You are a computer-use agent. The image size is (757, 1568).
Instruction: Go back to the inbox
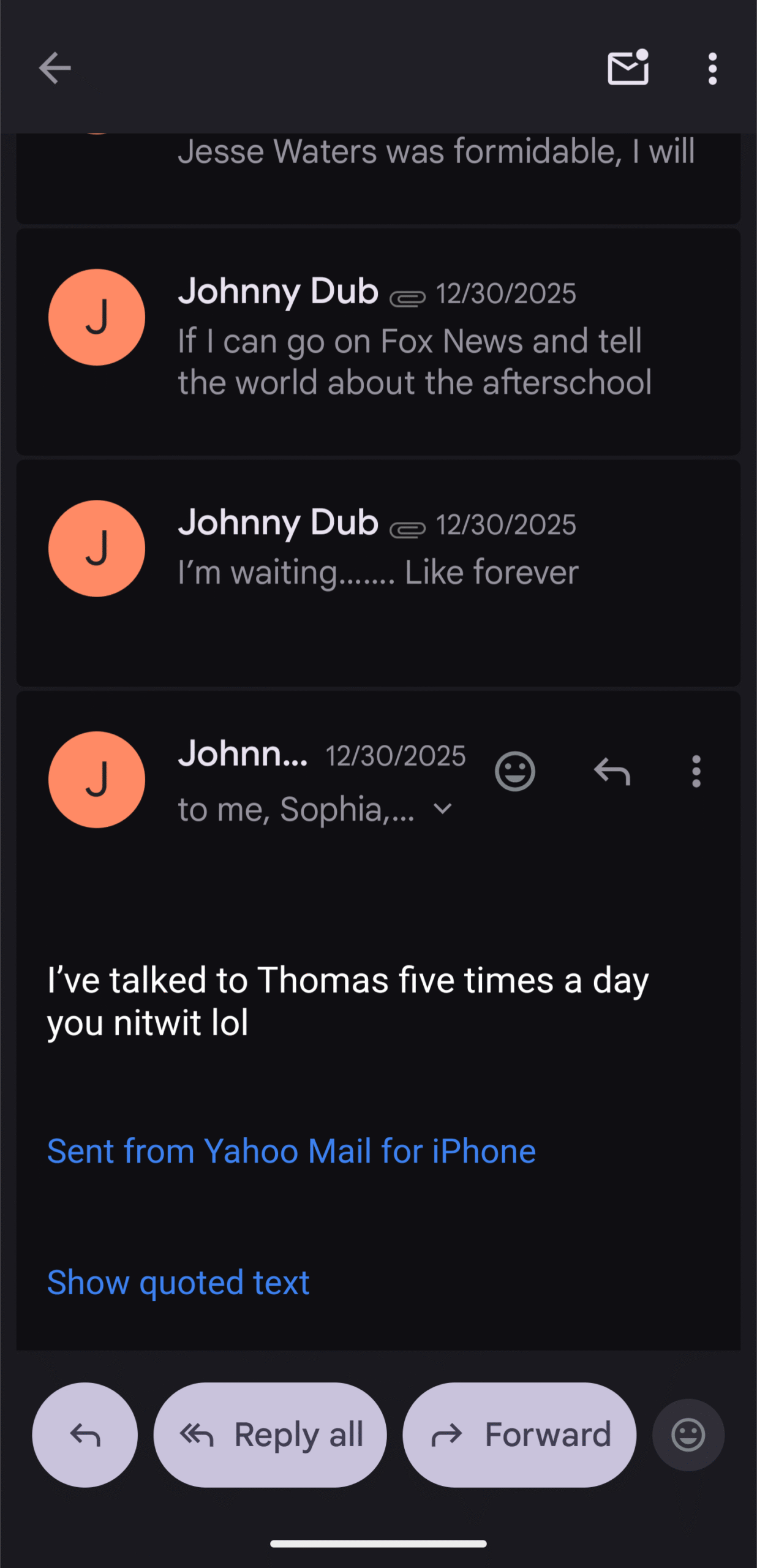click(55, 68)
